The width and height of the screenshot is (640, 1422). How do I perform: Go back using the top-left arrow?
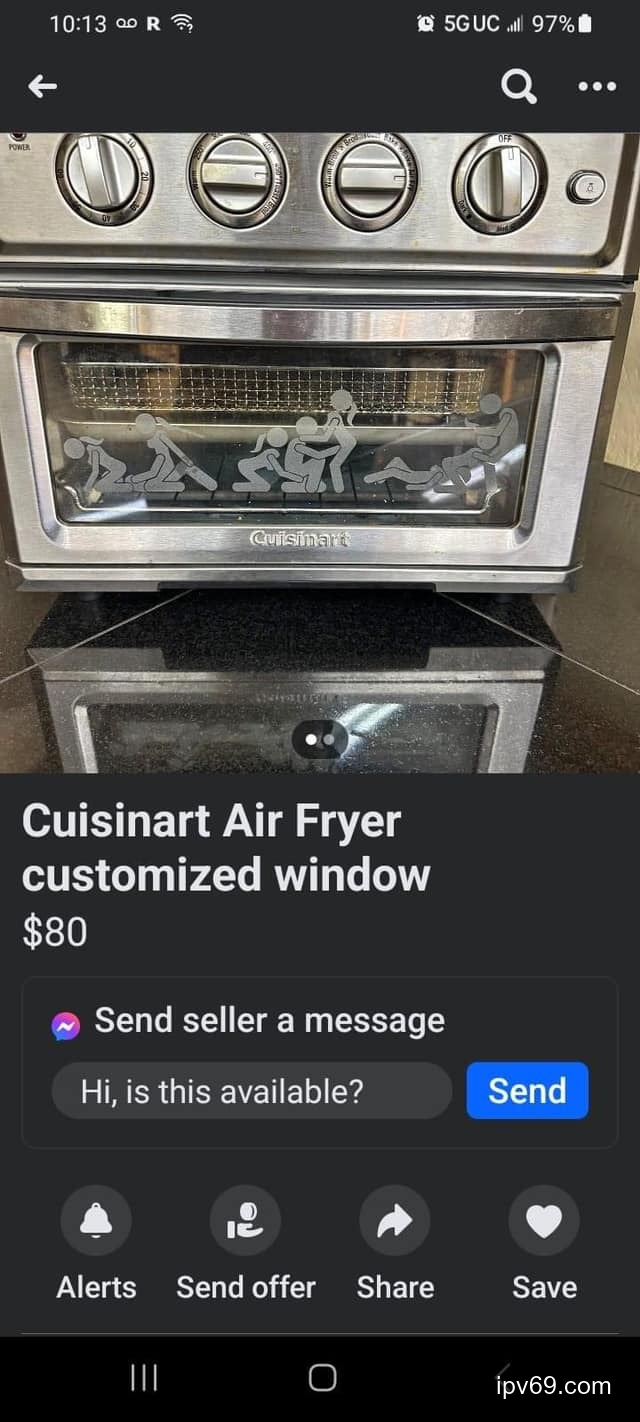point(42,87)
